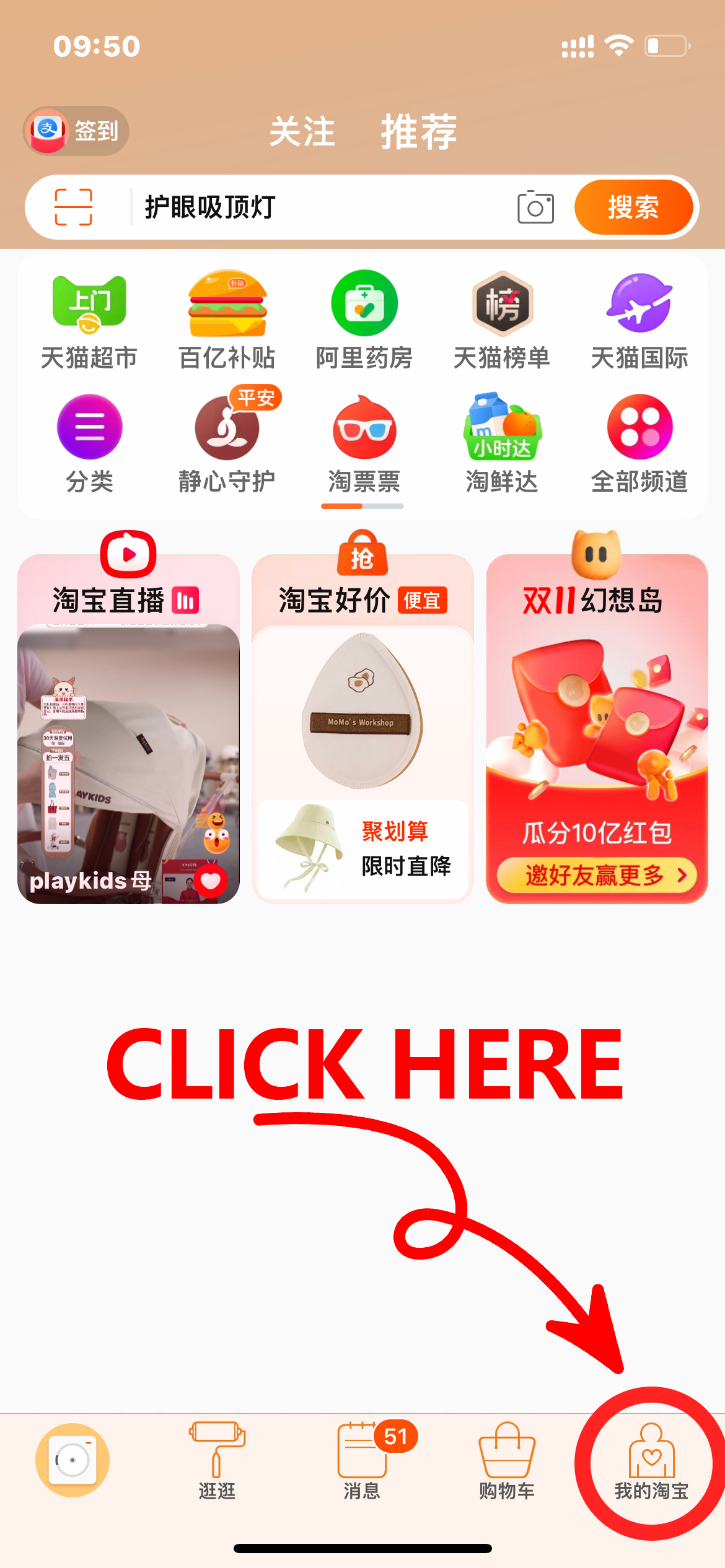The image size is (725, 1568).
Task: Switch to 我的淘宝 tab
Action: [x=651, y=1461]
